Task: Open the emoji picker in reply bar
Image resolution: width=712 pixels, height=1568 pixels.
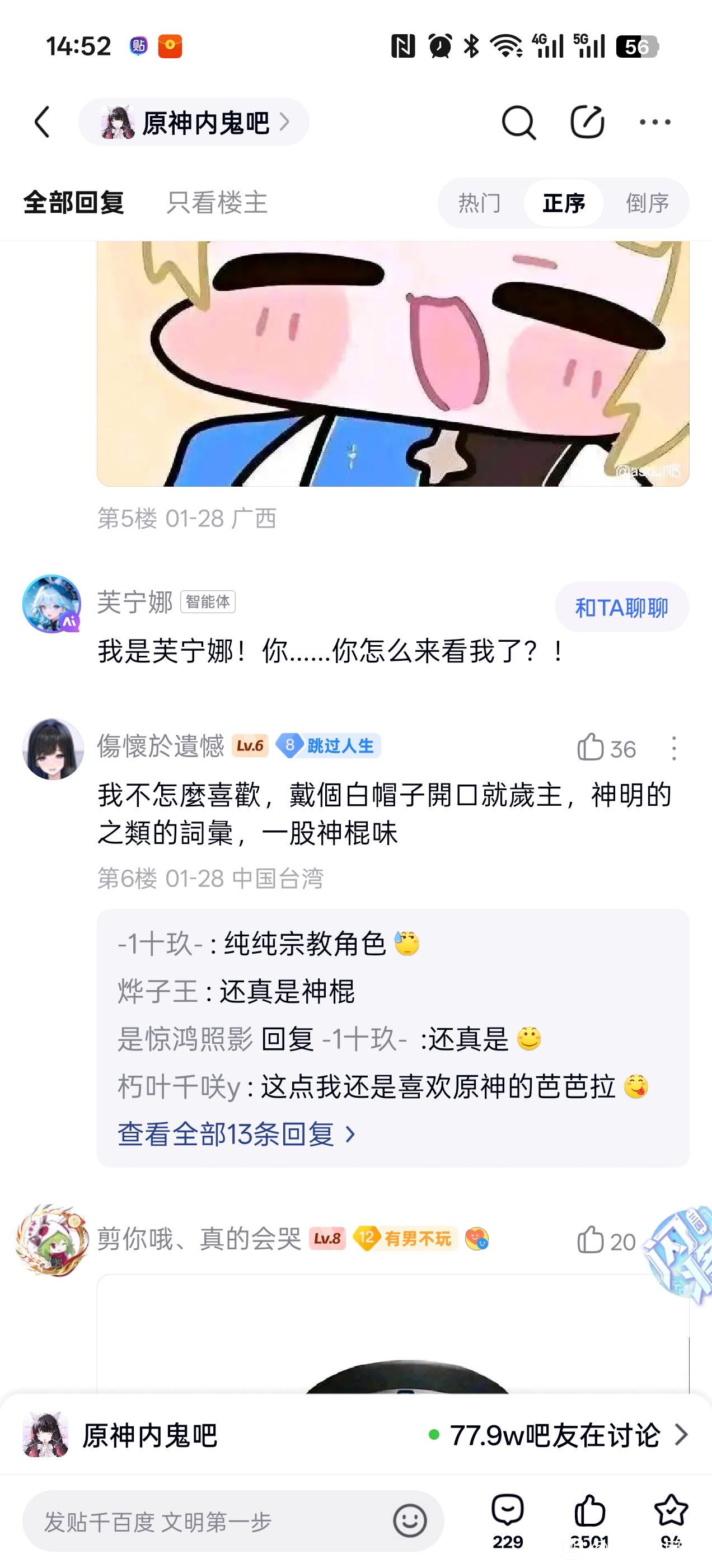Action: click(410, 1521)
